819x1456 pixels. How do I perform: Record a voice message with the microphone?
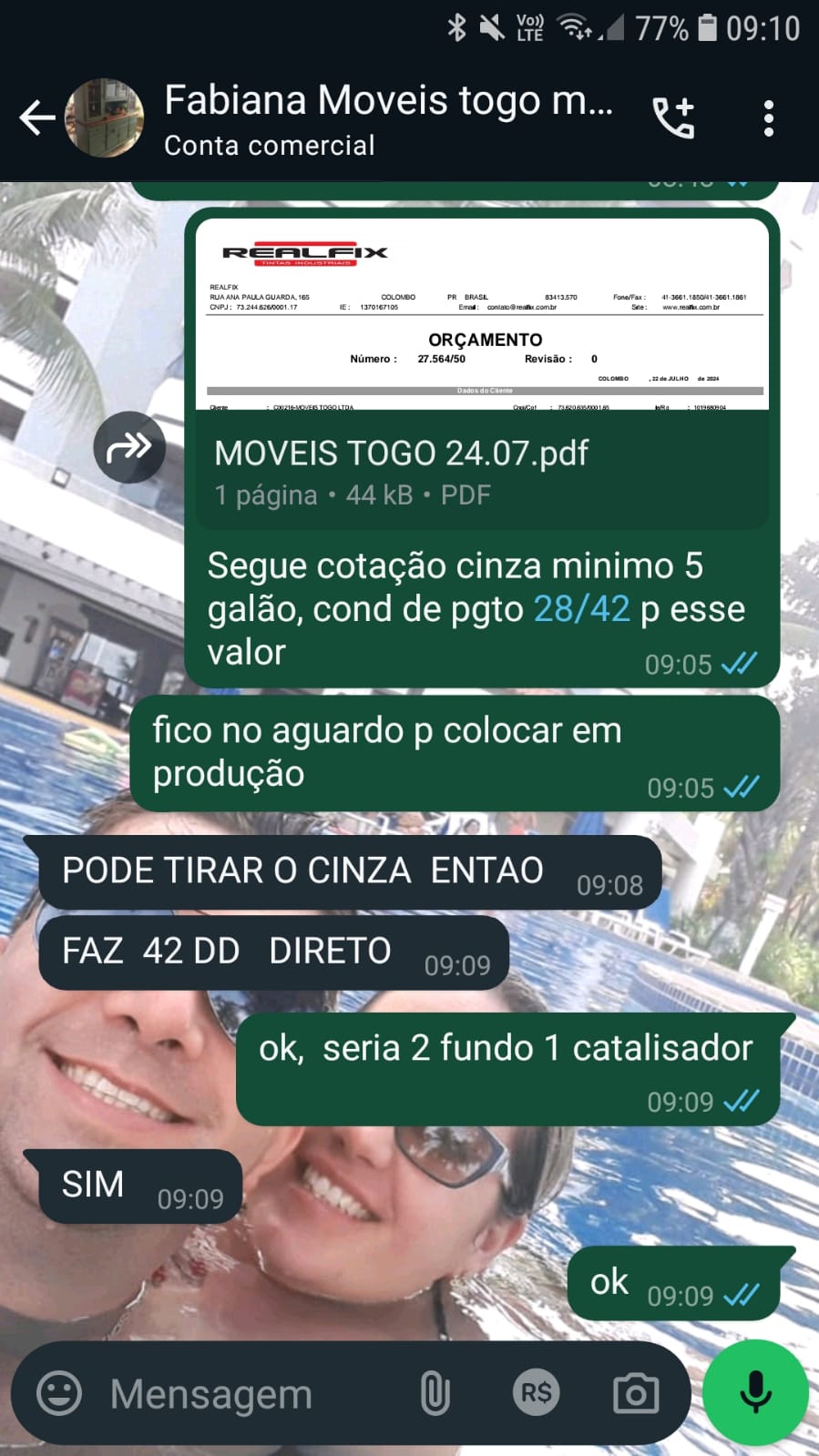coord(755,1392)
